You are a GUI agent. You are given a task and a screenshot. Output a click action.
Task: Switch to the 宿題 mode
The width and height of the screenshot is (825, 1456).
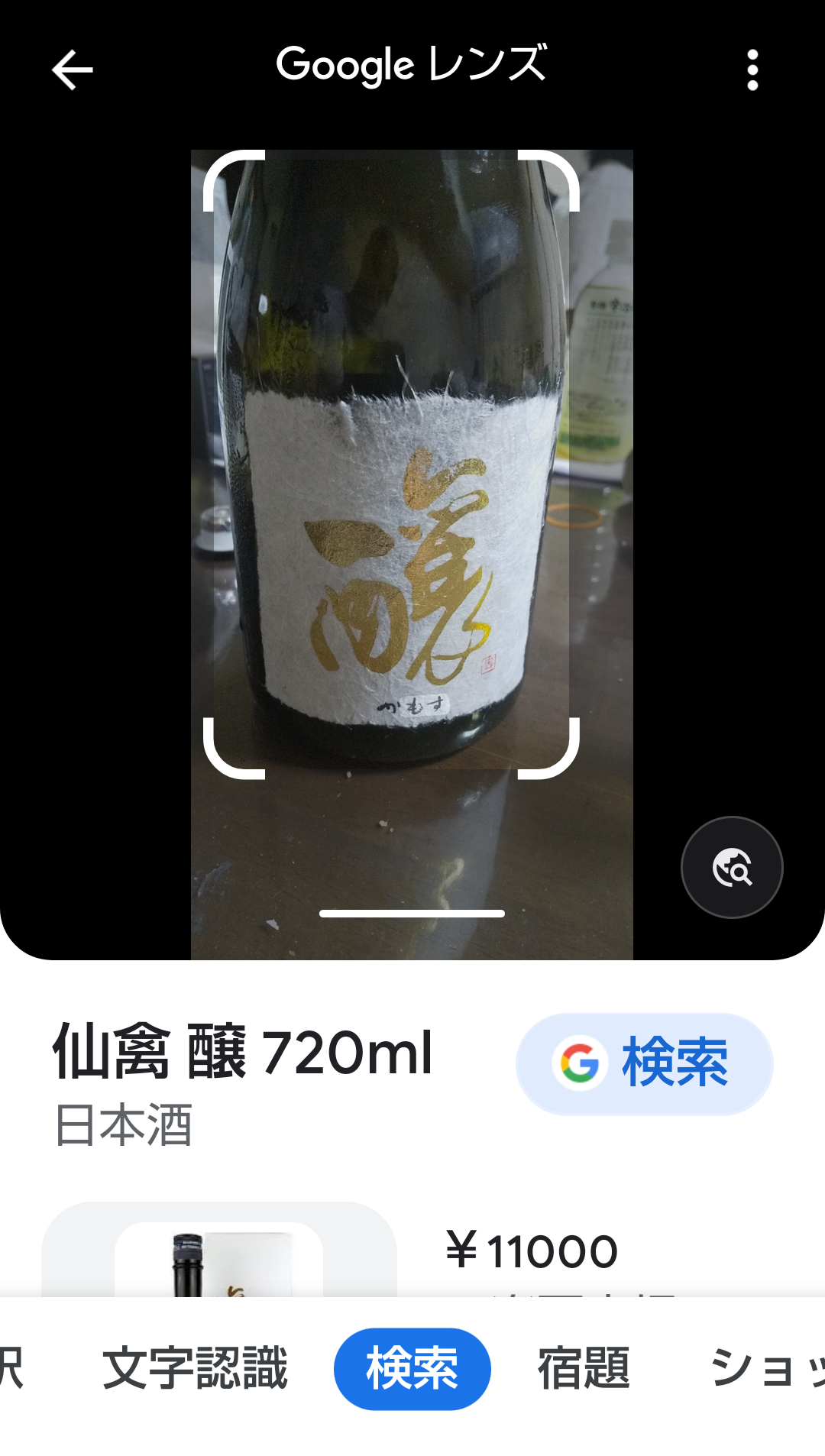(584, 1368)
